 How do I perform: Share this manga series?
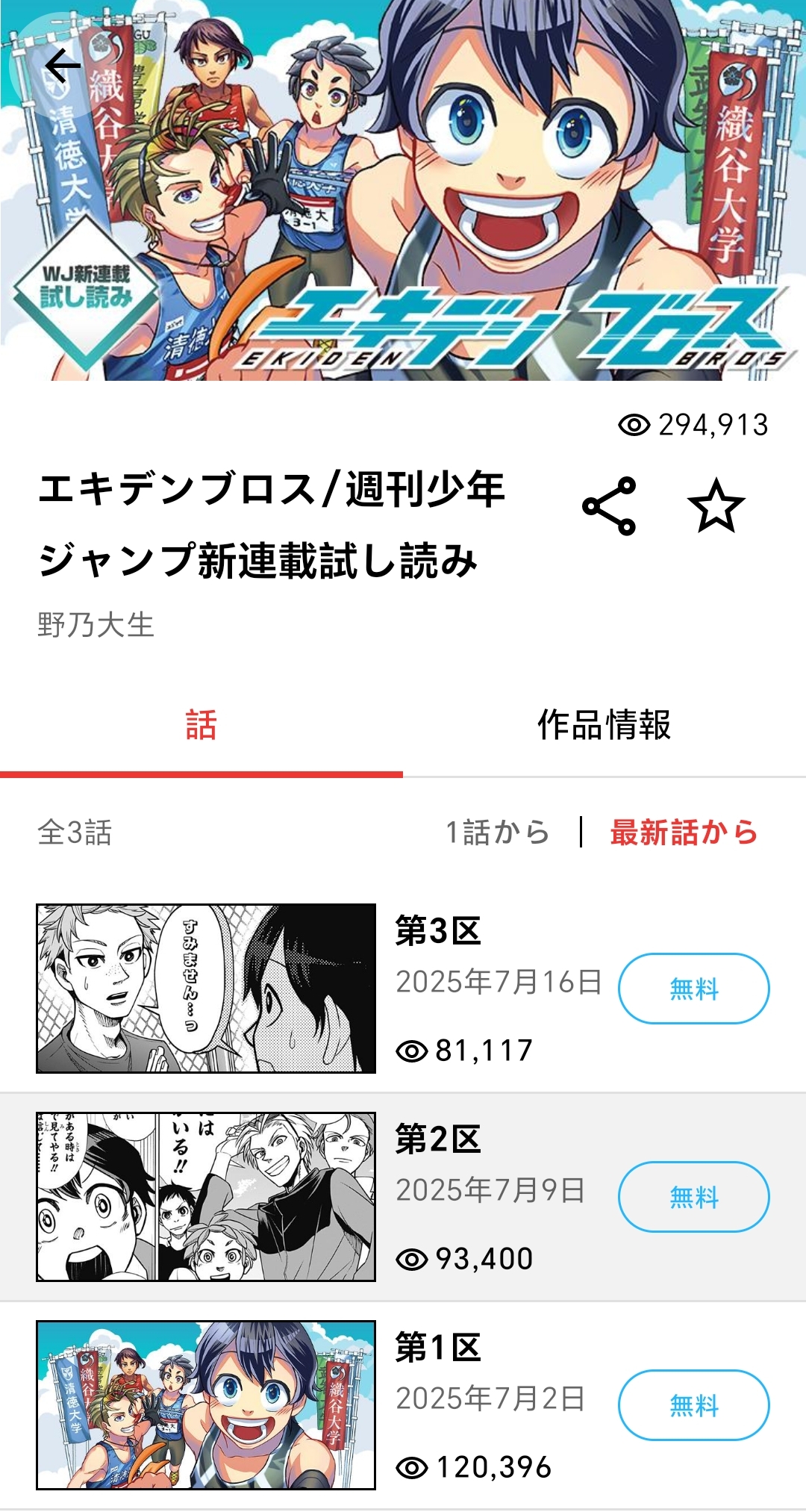pyautogui.click(x=609, y=506)
